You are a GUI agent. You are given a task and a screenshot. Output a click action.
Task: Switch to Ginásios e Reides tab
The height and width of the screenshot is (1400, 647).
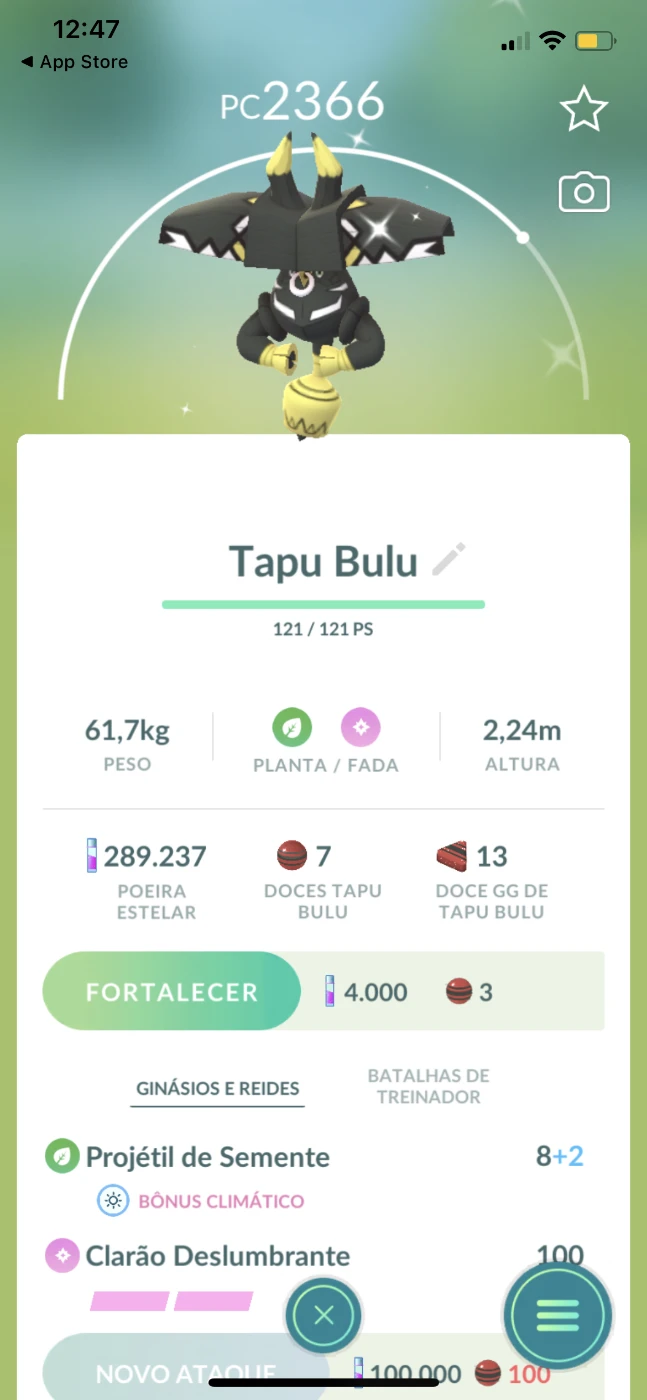pos(218,1088)
